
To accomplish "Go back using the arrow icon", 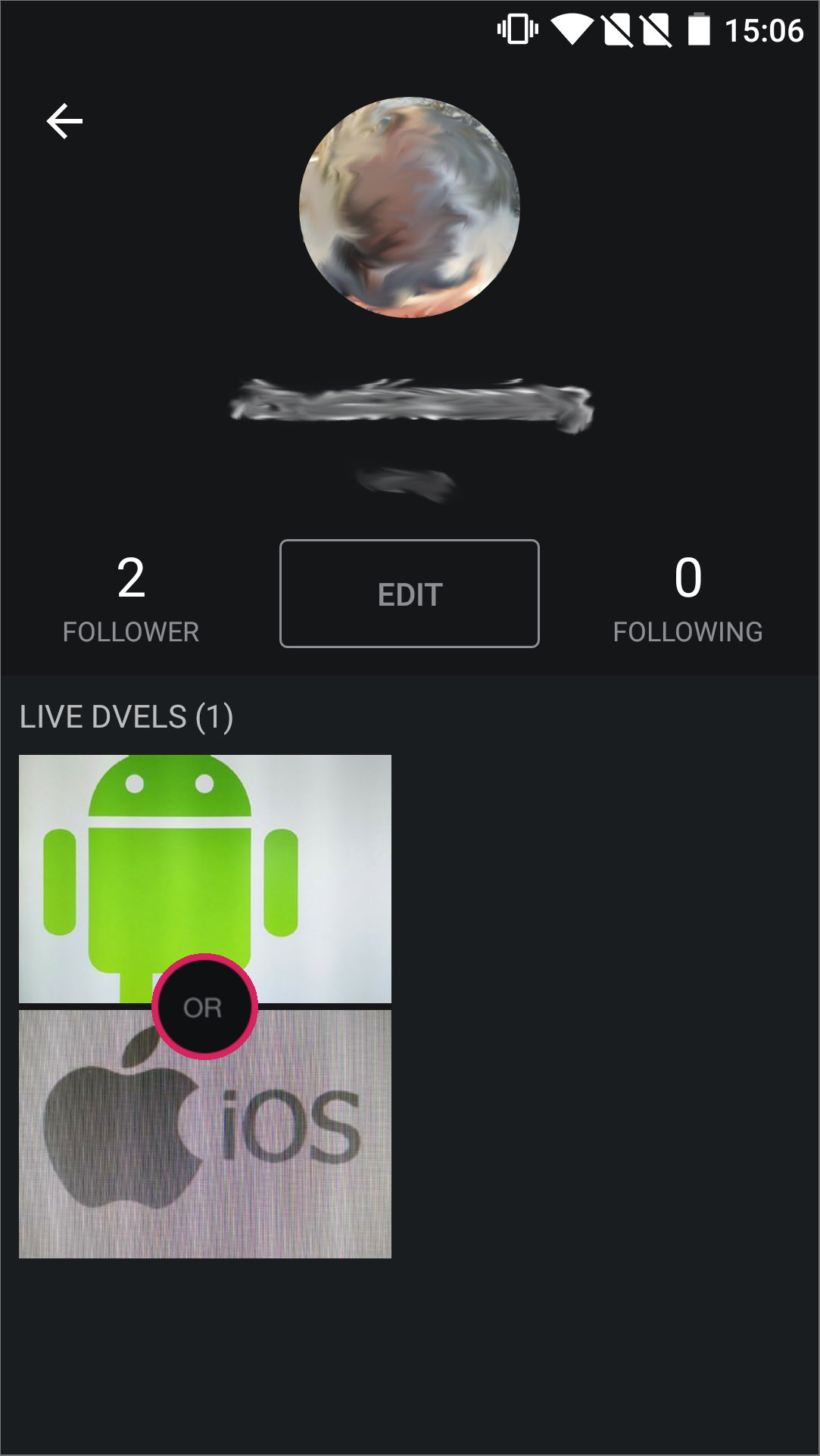I will [x=64, y=121].
